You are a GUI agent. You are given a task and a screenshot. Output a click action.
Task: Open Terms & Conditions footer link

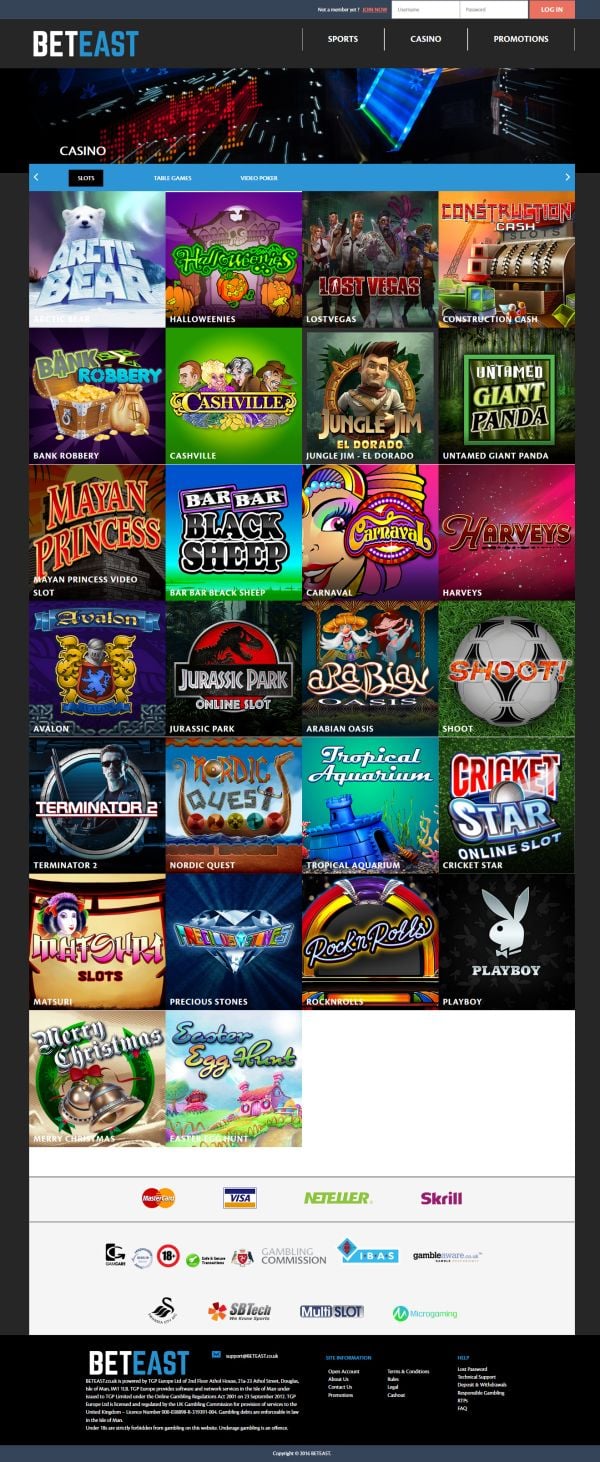(408, 1371)
